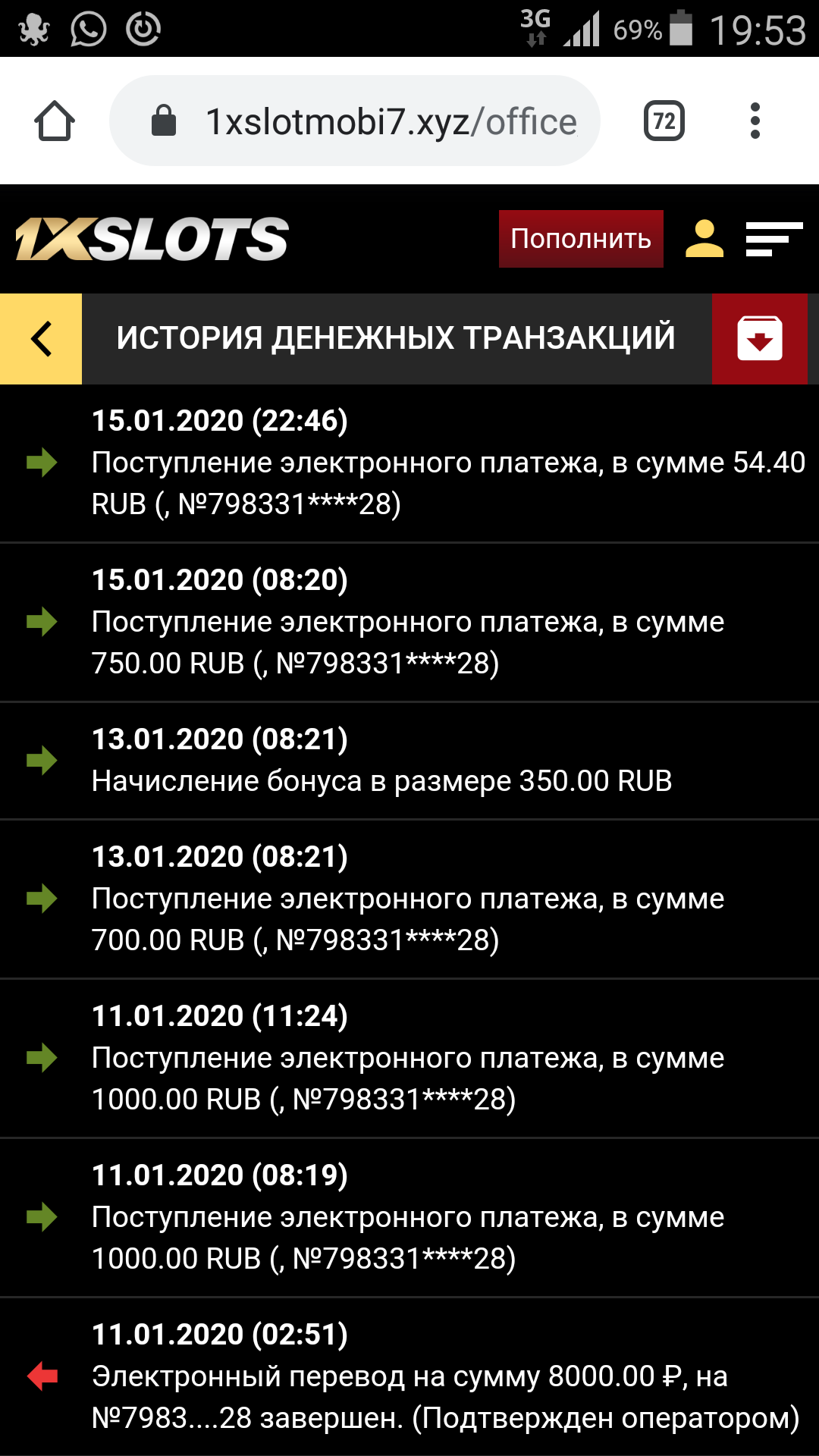Open the hamburger menu icon
819x1456 pixels.
[773, 239]
